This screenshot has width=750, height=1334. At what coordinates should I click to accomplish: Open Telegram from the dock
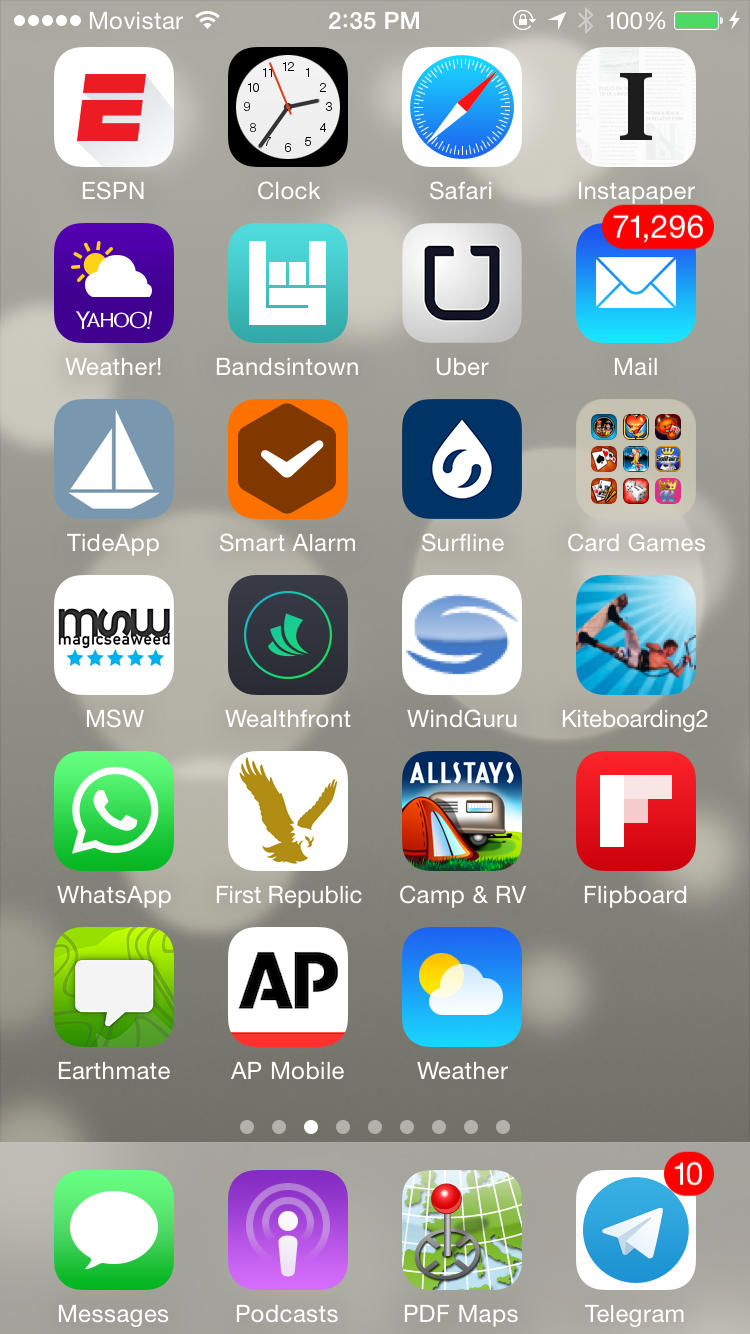[636, 1230]
